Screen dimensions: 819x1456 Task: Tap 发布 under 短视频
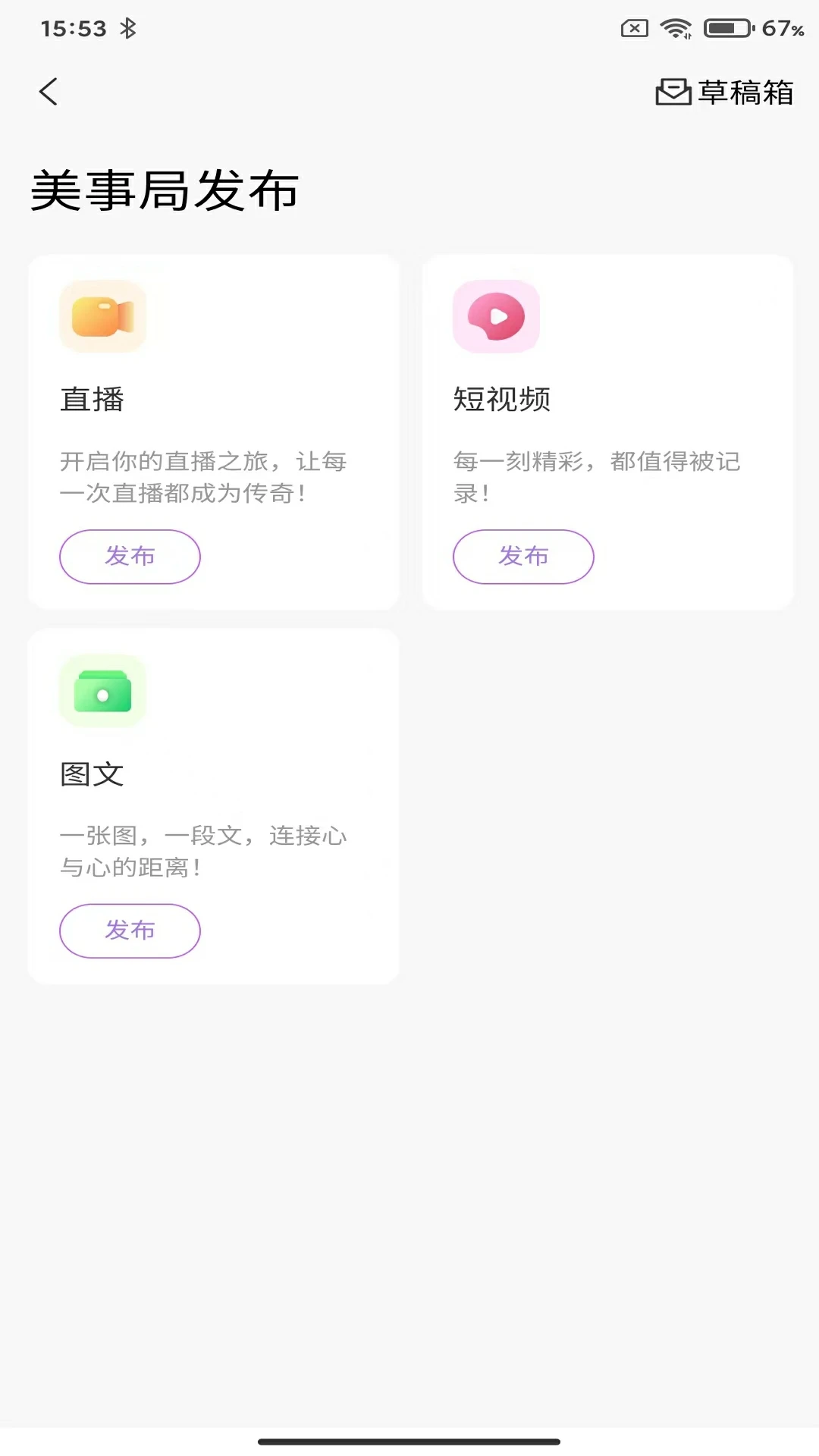click(x=523, y=557)
